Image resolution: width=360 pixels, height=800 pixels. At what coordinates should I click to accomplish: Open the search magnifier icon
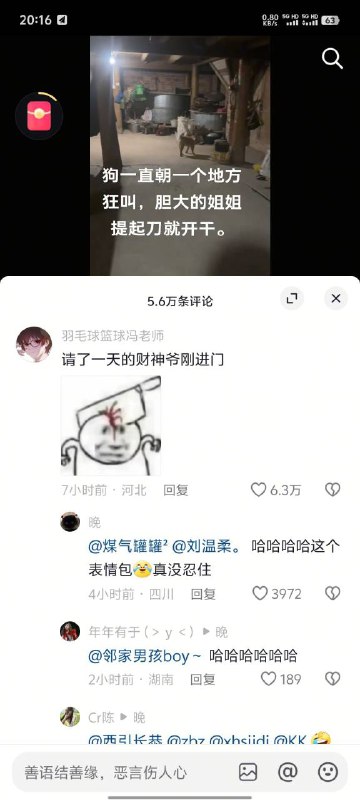(x=332, y=59)
